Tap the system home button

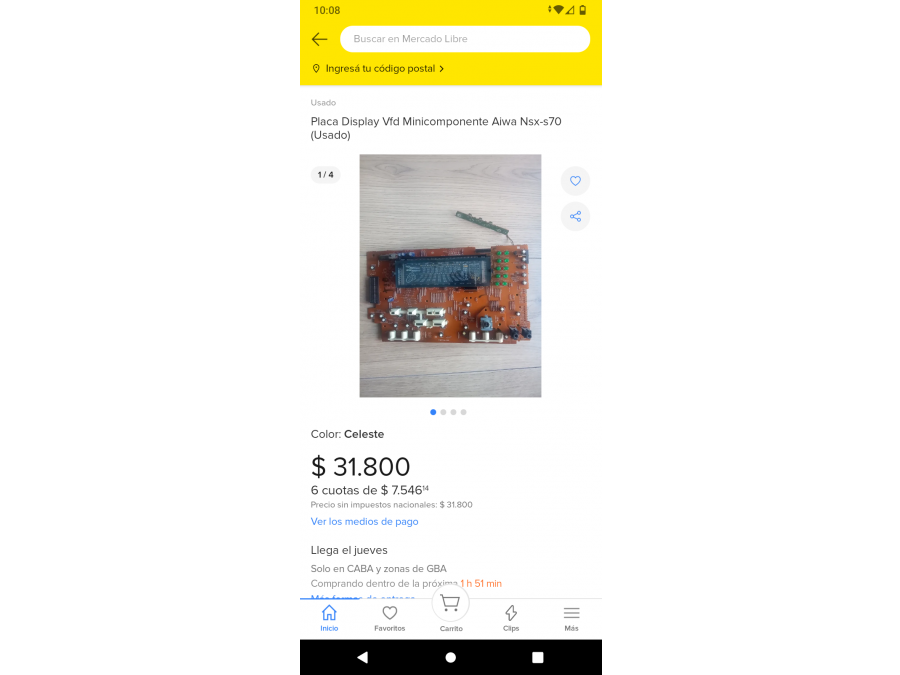click(451, 657)
